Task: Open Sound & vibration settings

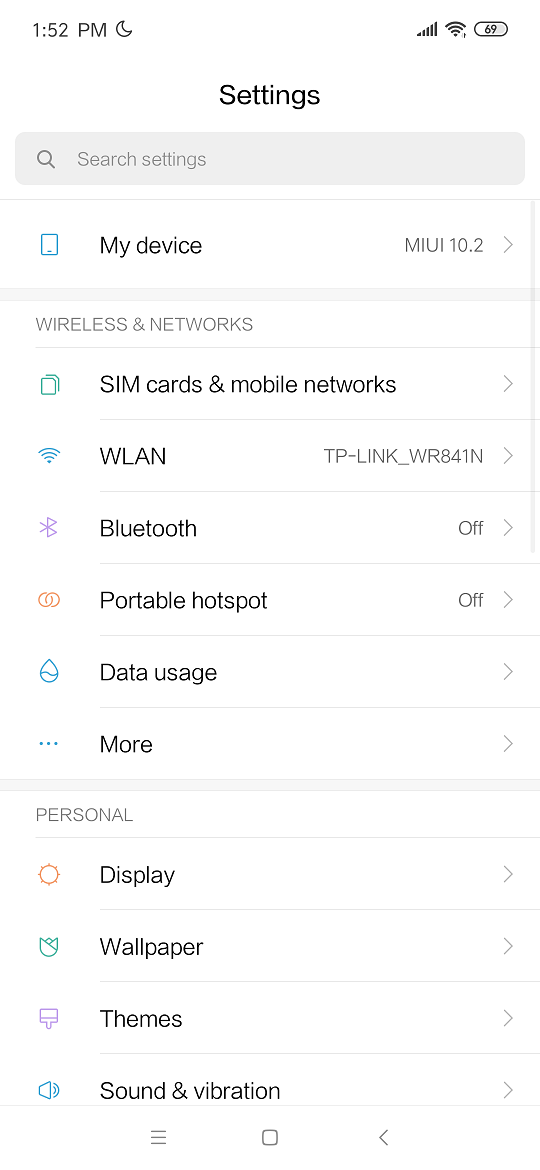Action: click(x=270, y=1090)
